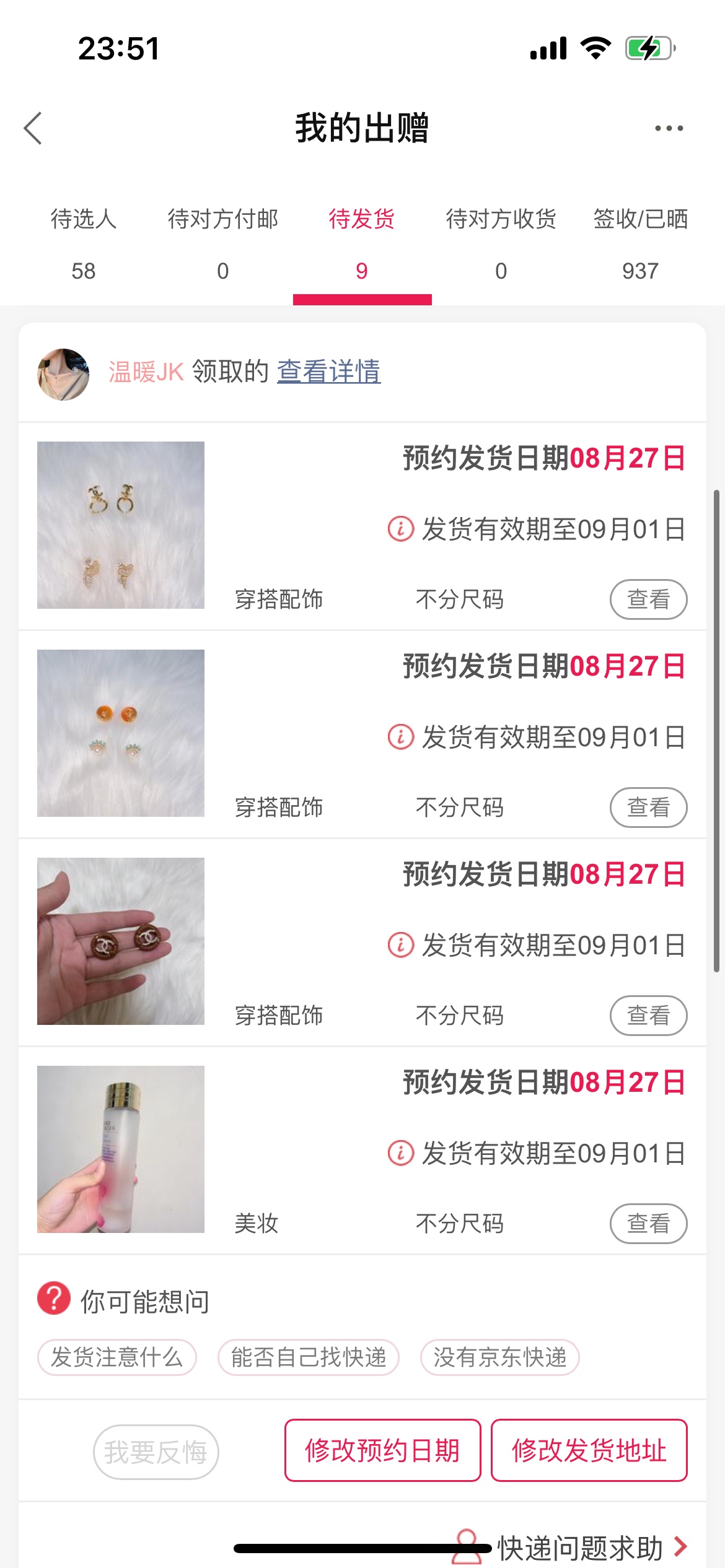
Task: Tap 查看 for the orange earrings item
Action: (x=648, y=808)
